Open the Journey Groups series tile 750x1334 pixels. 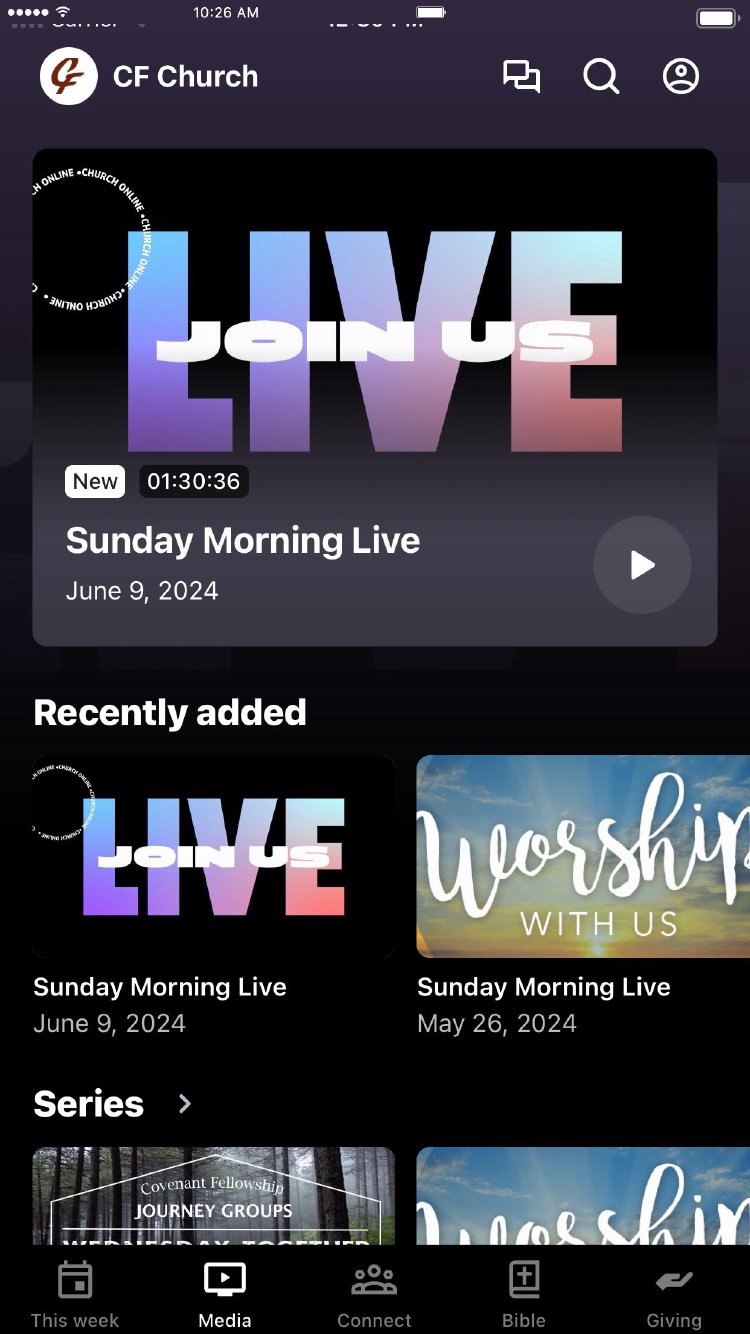213,1196
